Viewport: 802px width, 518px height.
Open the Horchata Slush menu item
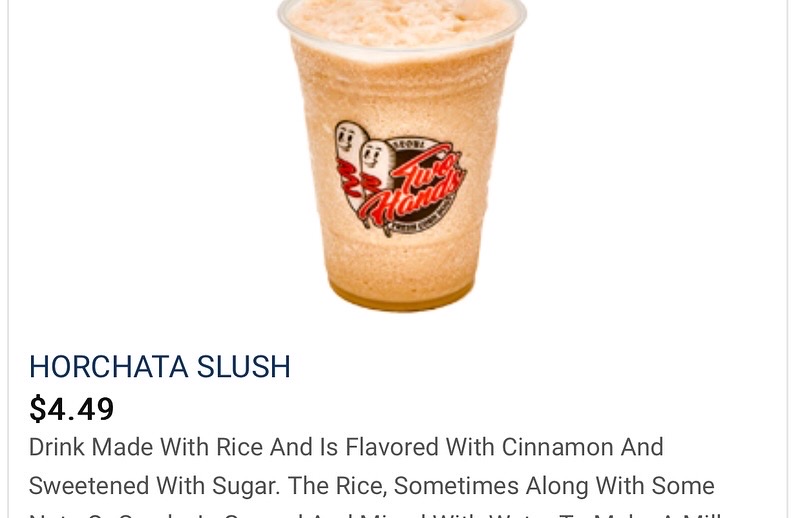pyautogui.click(x=160, y=367)
